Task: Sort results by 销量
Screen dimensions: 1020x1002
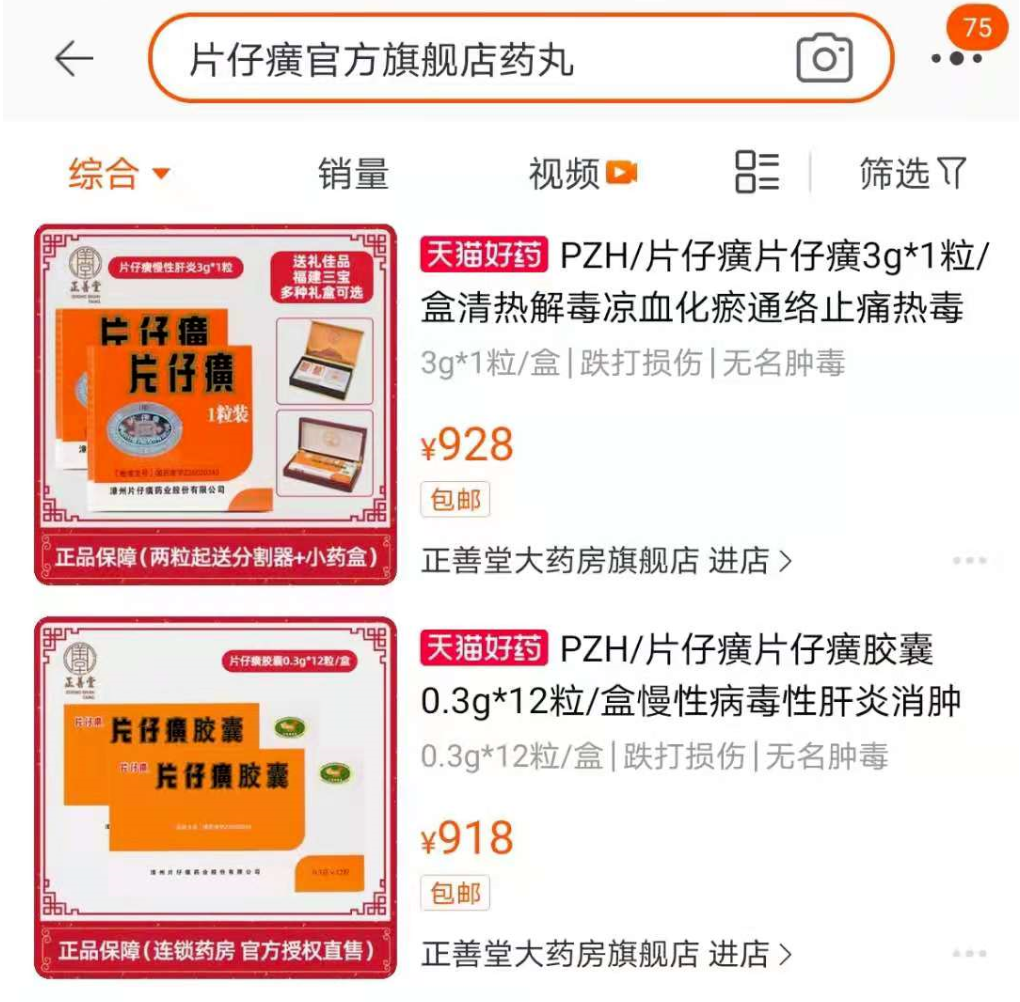Action: [x=353, y=174]
